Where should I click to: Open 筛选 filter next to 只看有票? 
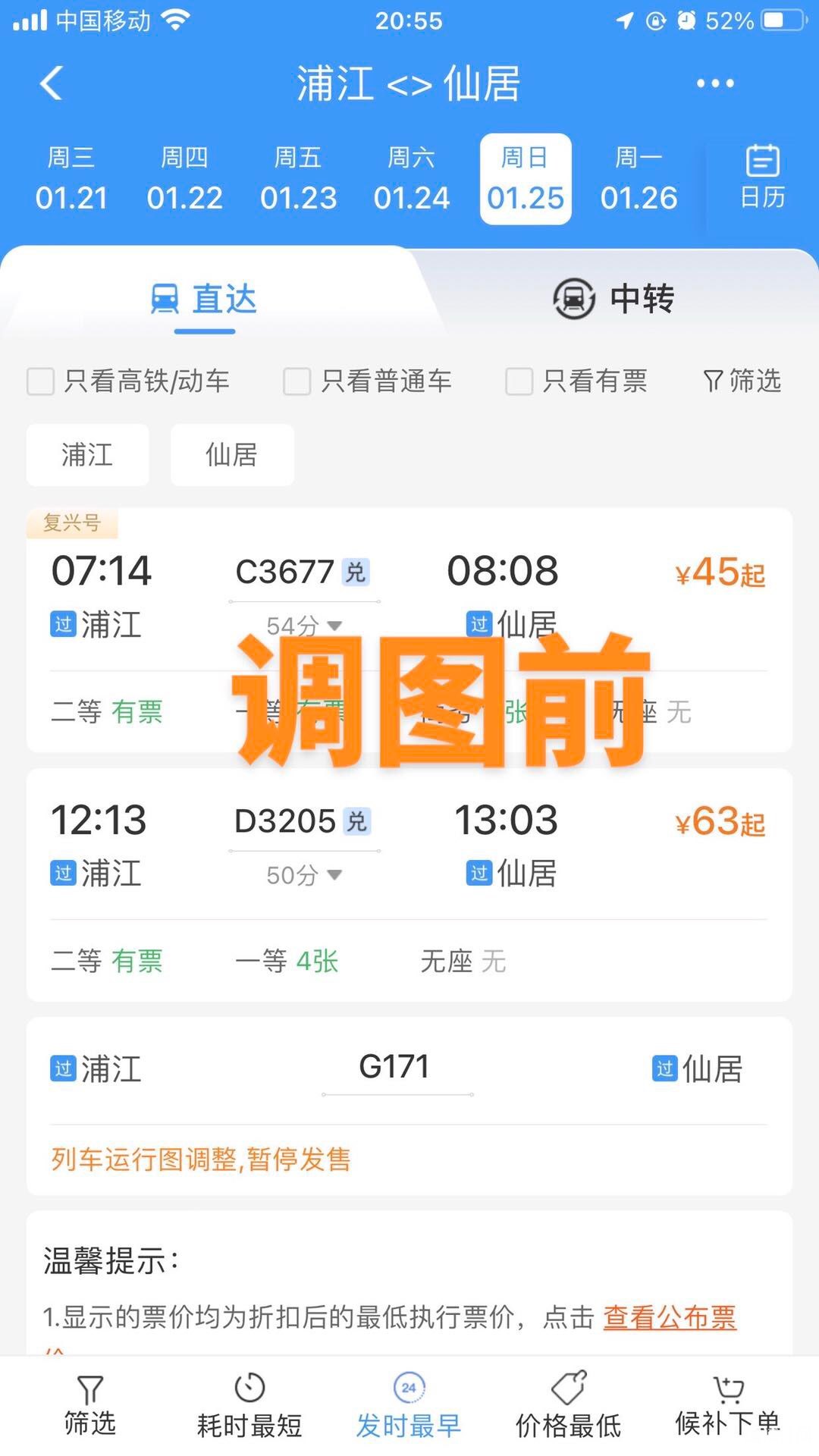click(742, 381)
